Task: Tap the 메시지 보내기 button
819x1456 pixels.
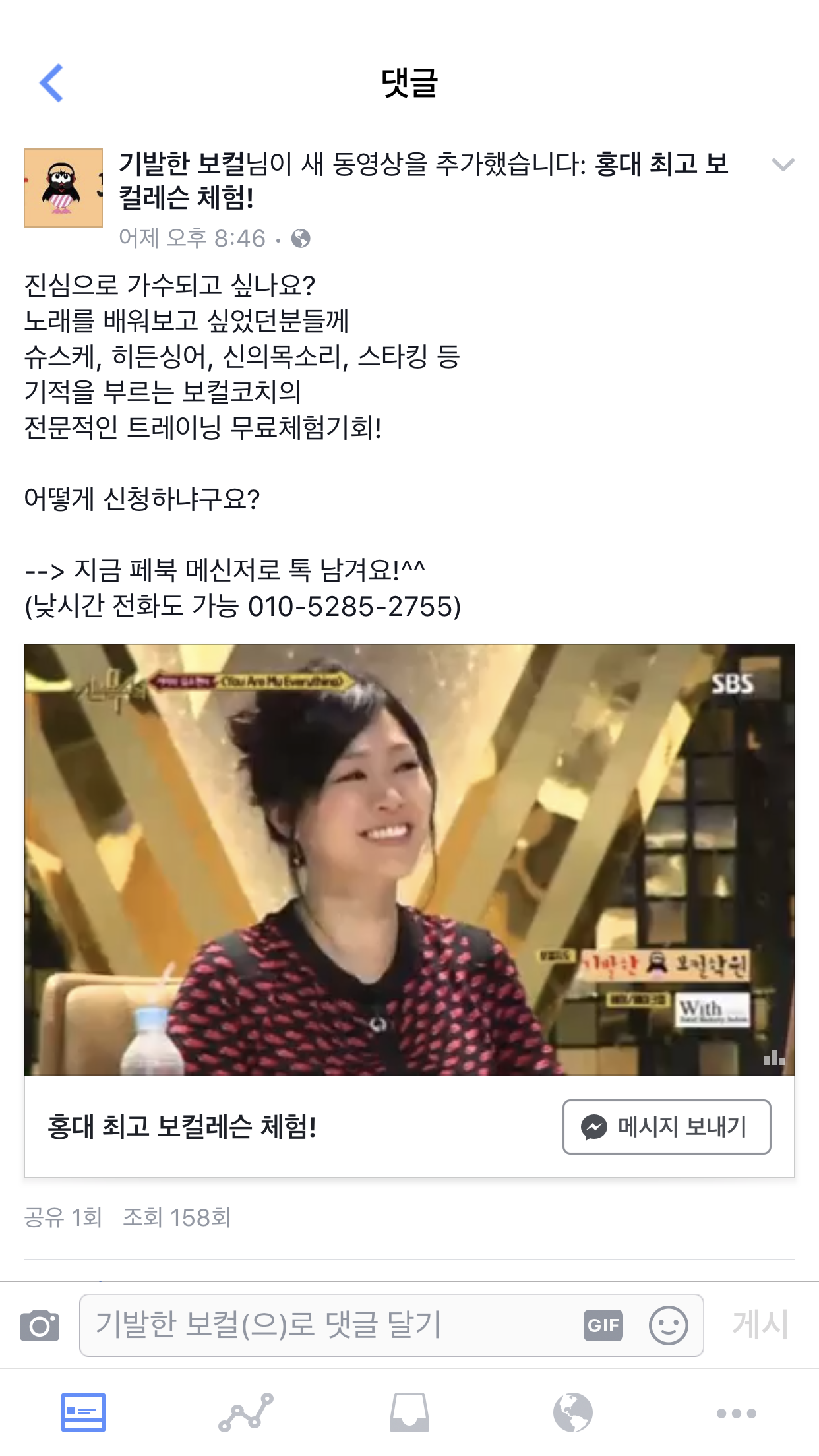Action: click(x=666, y=1127)
